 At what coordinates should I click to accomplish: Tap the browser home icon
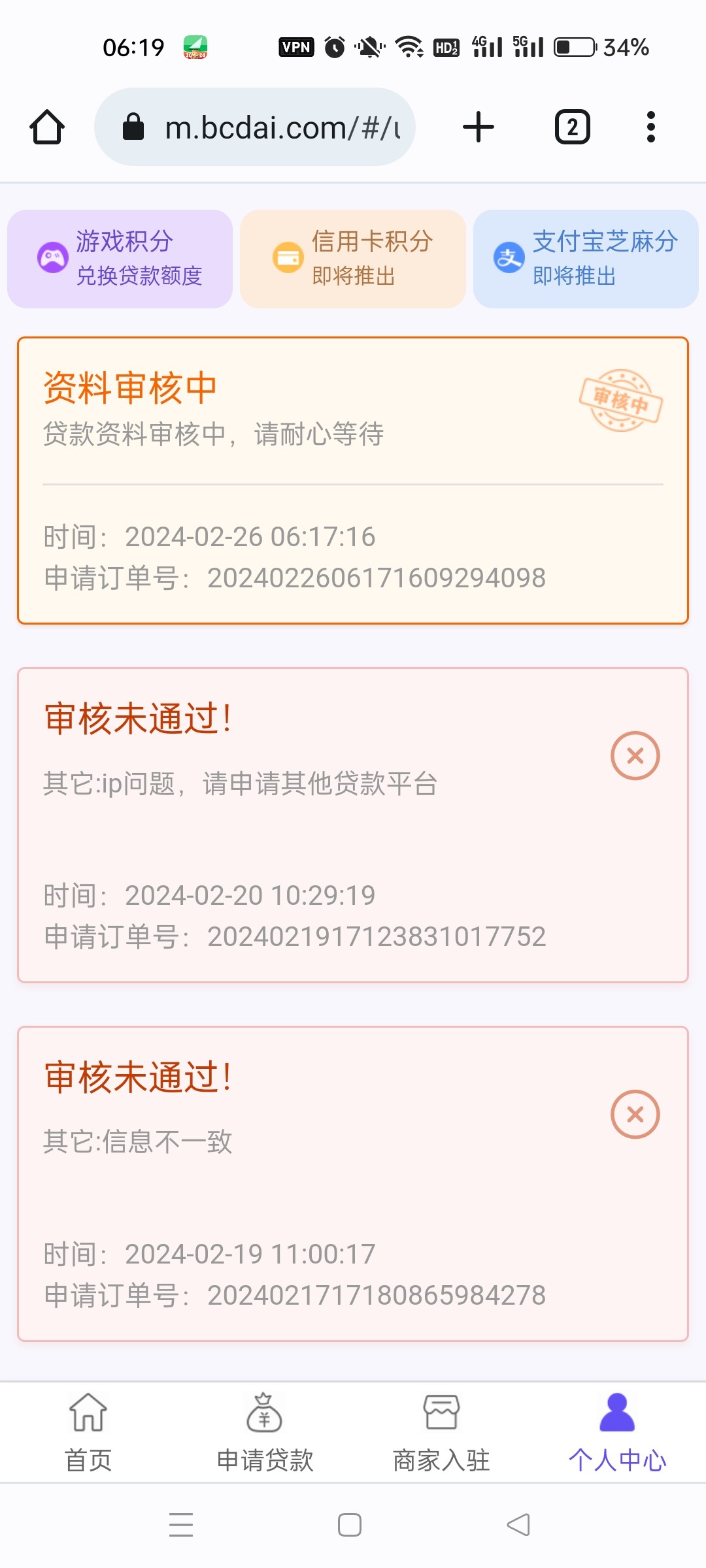[x=46, y=127]
